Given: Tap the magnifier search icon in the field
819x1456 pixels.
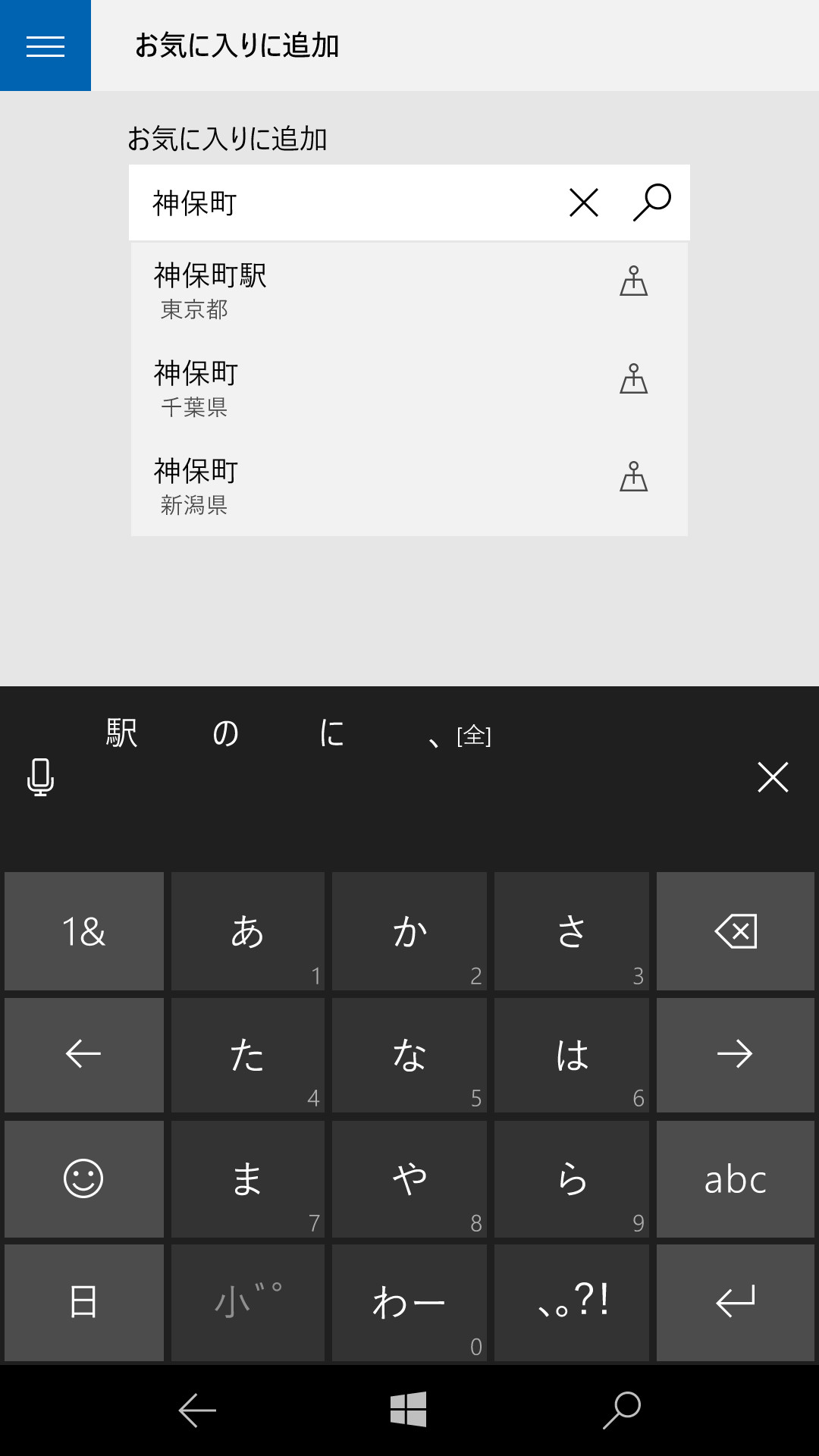Looking at the screenshot, I should click(x=651, y=202).
